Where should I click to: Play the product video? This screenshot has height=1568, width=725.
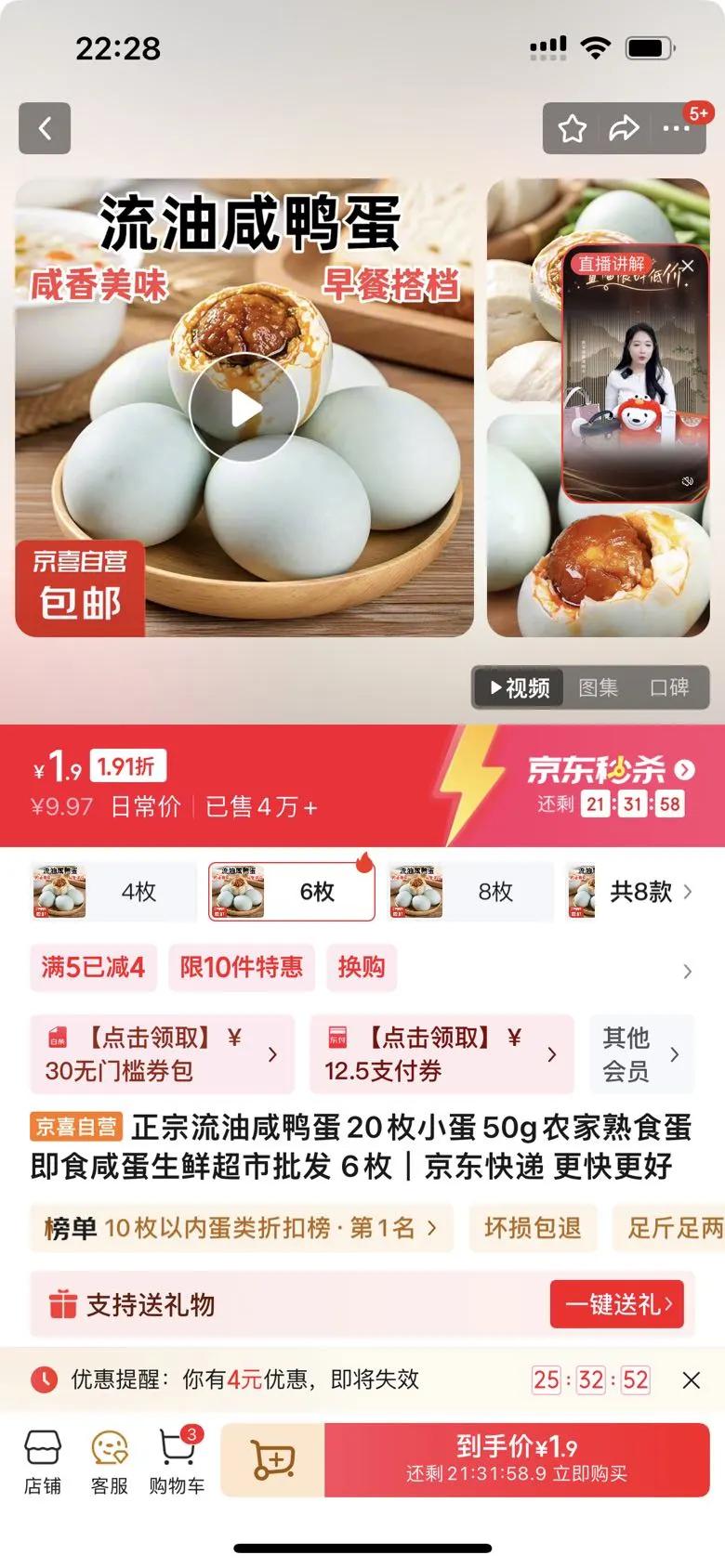click(x=244, y=408)
